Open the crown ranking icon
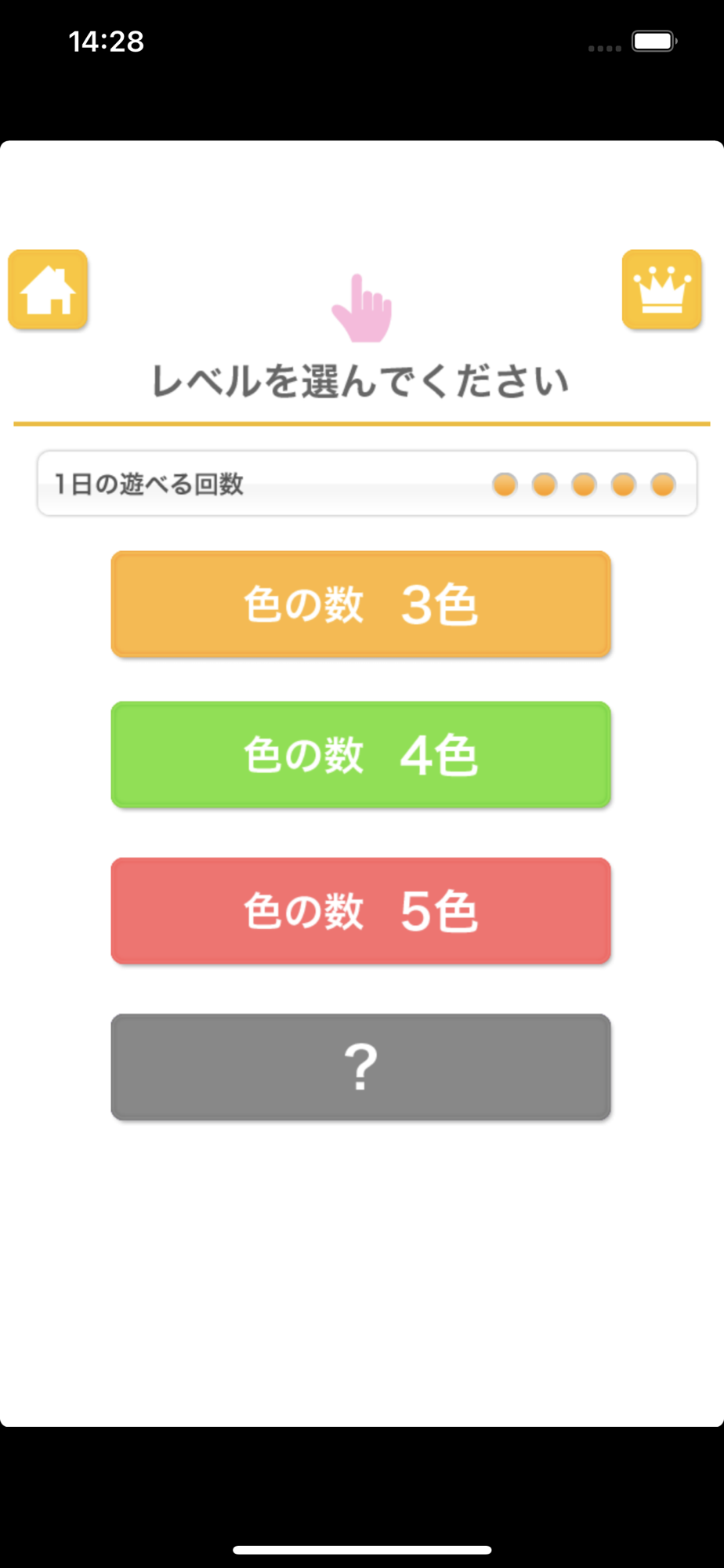Viewport: 724px width, 1568px height. 662,289
